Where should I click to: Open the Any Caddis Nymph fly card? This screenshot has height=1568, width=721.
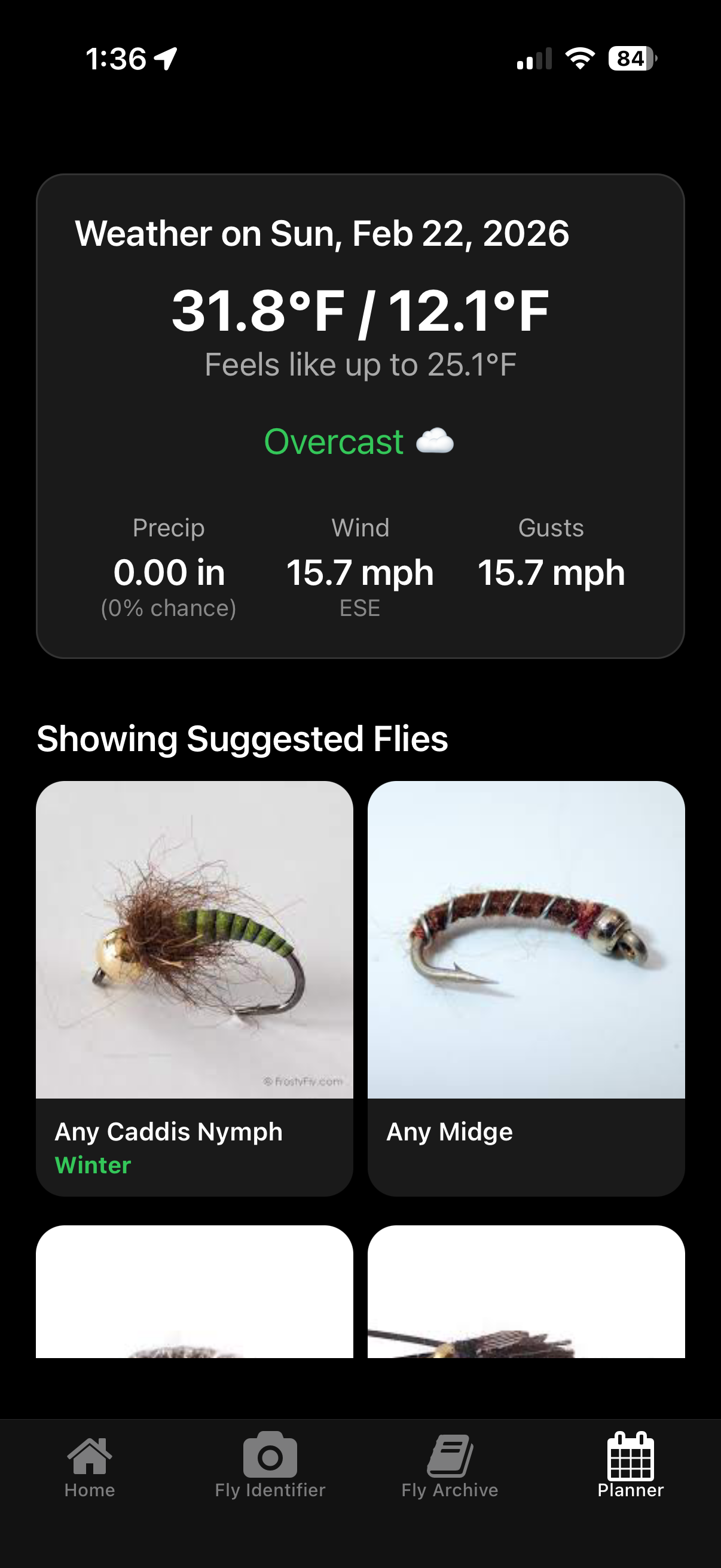point(194,987)
